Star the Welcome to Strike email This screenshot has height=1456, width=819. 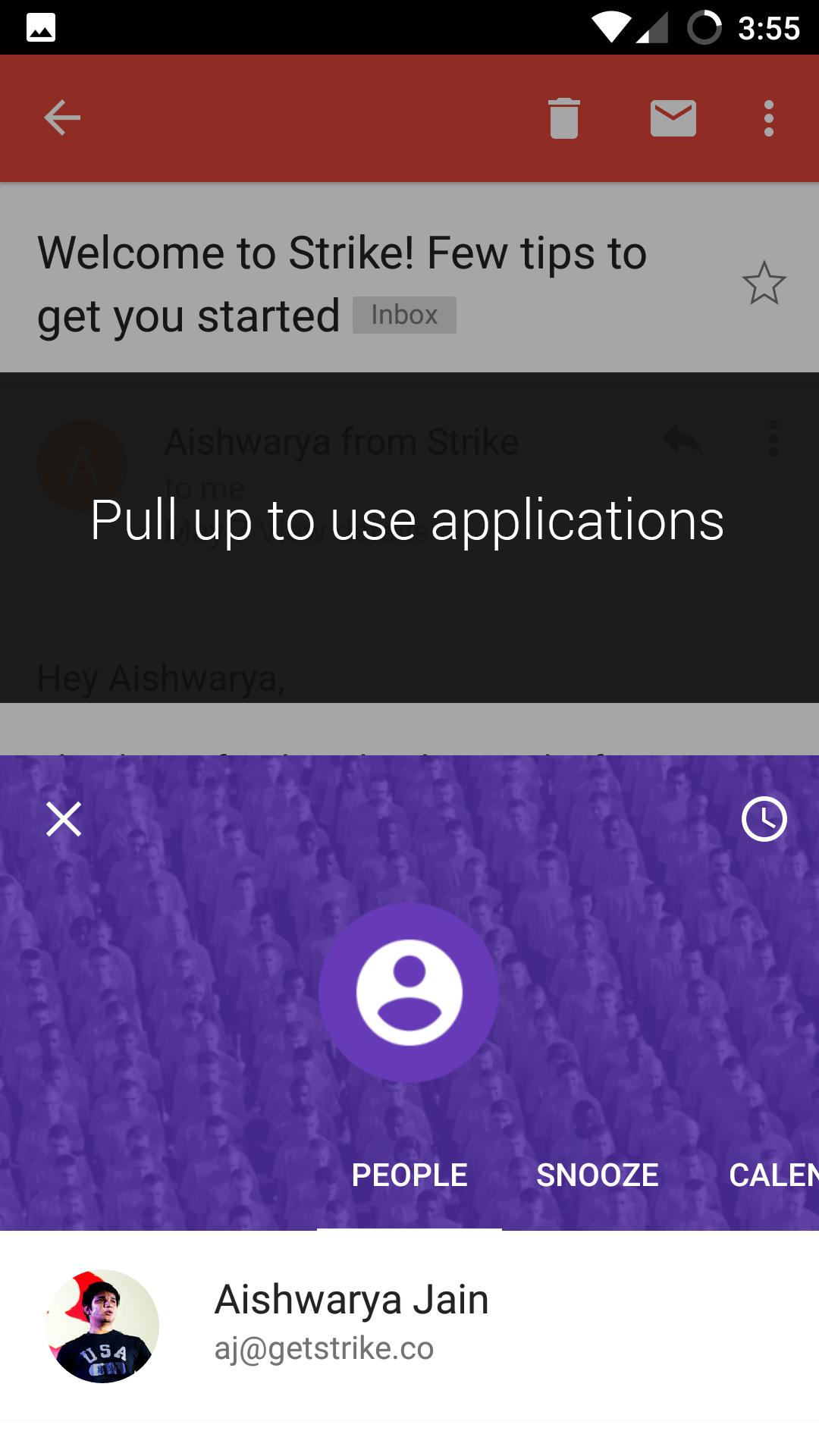pos(764,284)
